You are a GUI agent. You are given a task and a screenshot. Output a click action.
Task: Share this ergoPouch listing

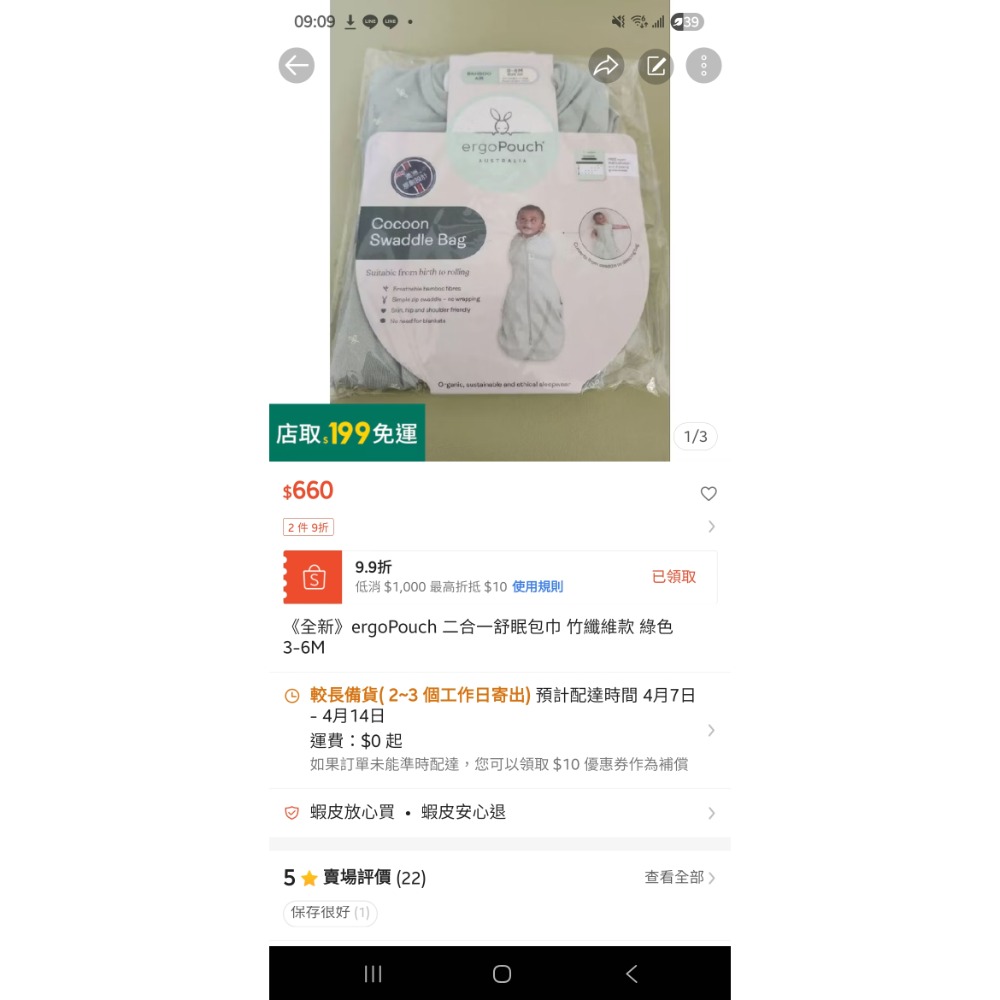pyautogui.click(x=606, y=66)
